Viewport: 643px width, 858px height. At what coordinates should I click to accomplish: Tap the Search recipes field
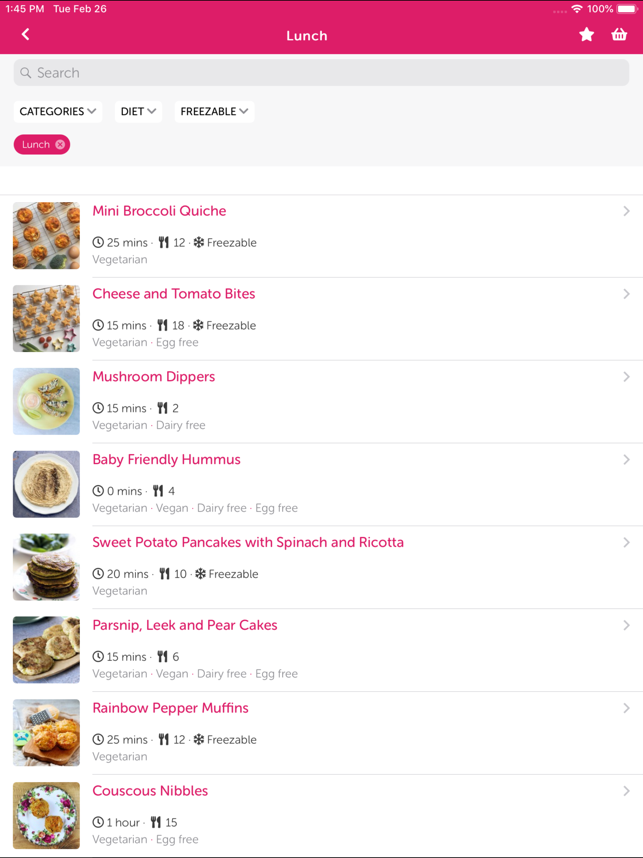coord(321,73)
